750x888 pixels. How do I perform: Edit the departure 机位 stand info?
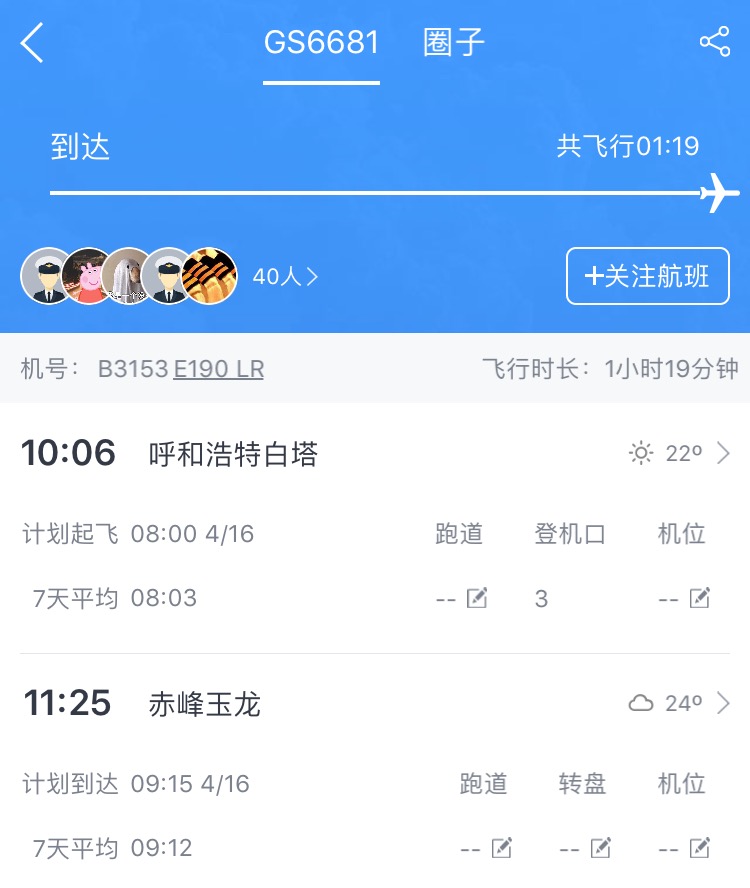coord(700,599)
